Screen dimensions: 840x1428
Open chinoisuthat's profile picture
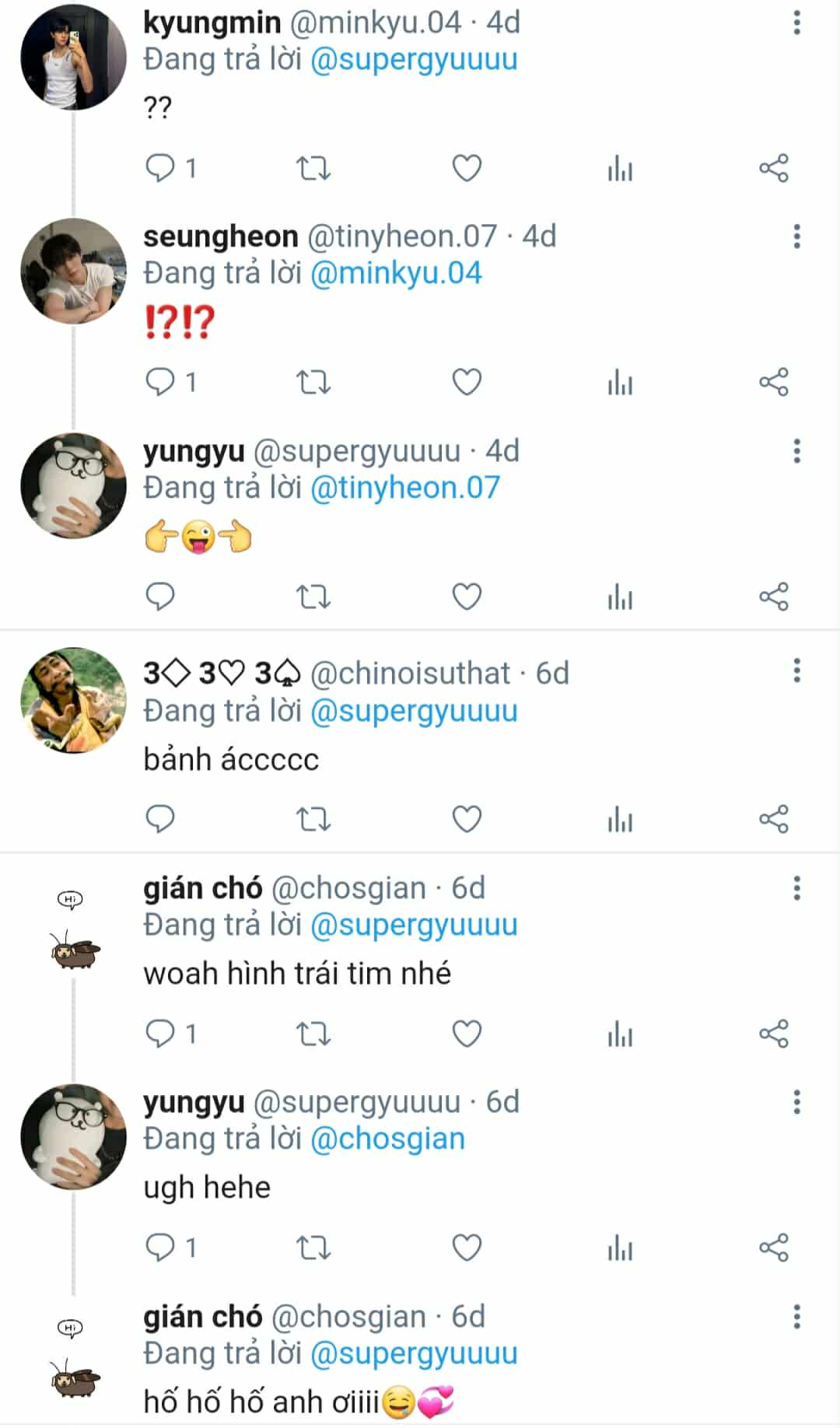click(x=73, y=700)
